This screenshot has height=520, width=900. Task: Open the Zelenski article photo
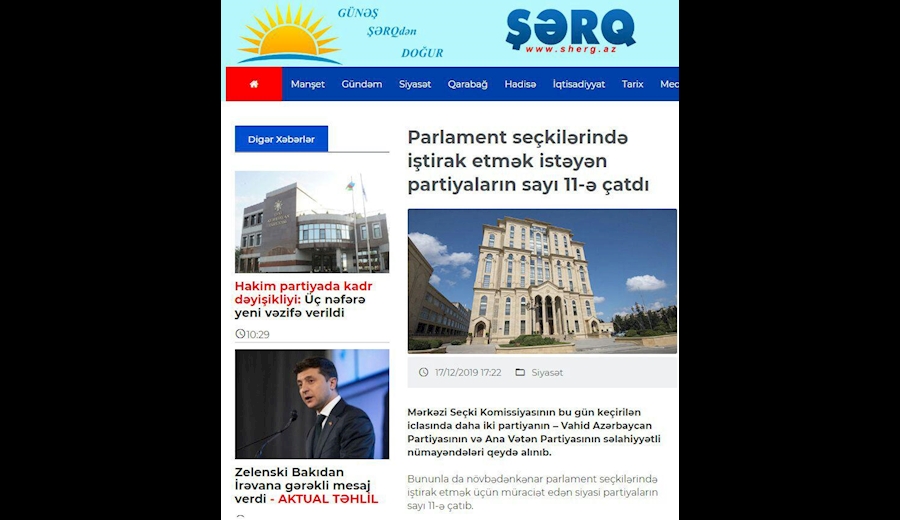[311, 403]
